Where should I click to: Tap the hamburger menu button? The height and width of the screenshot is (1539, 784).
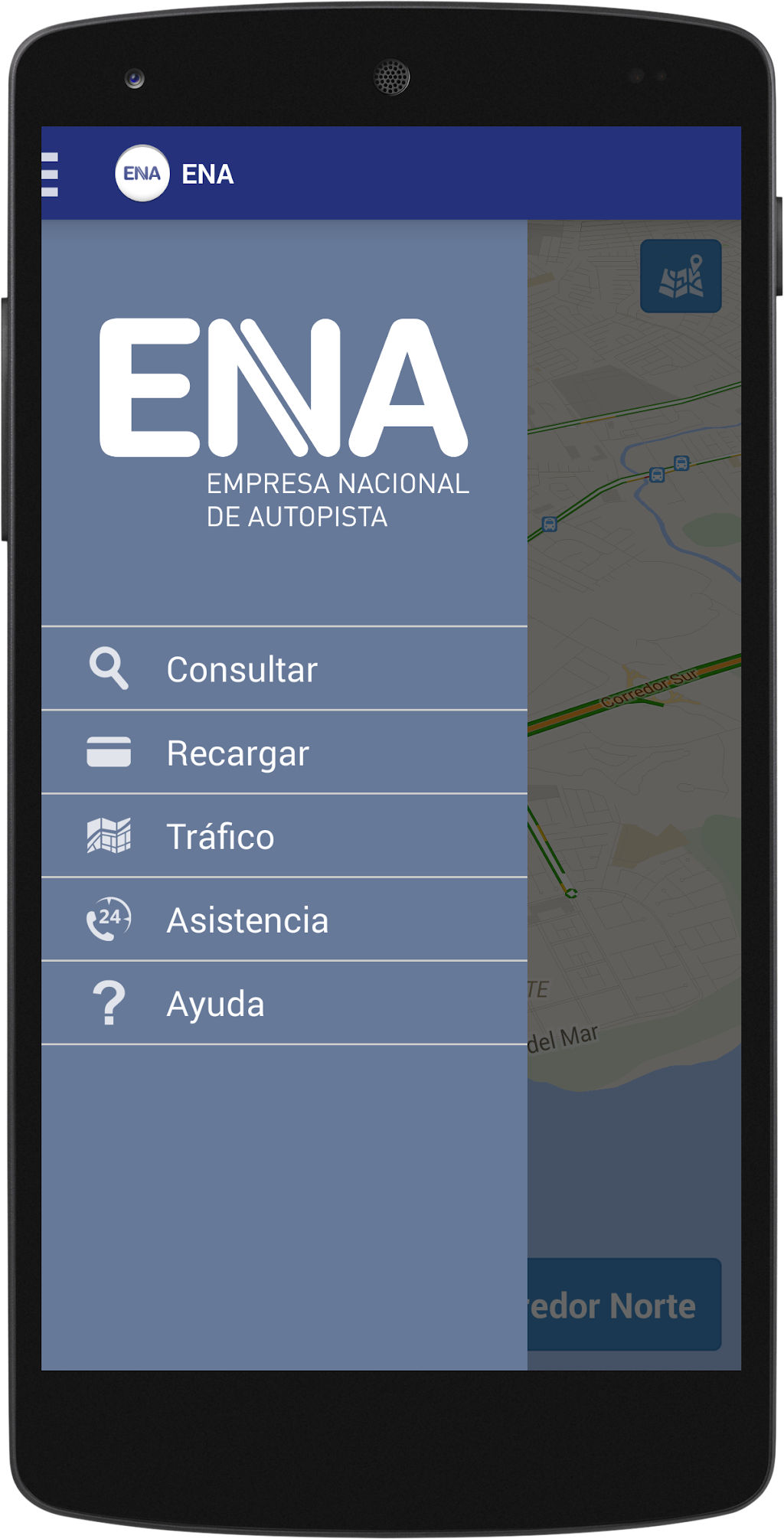click(51, 175)
